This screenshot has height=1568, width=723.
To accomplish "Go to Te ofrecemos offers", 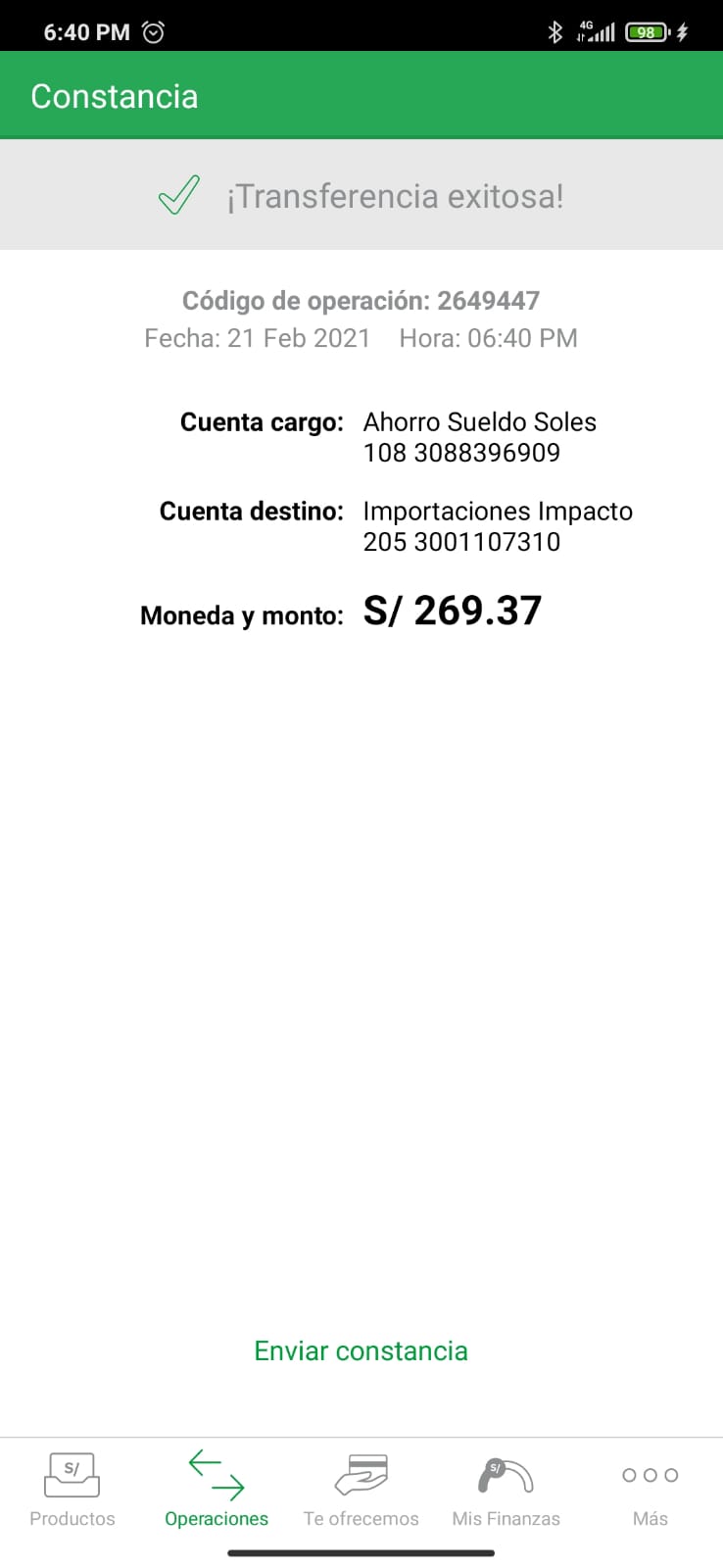I will coord(361,1490).
